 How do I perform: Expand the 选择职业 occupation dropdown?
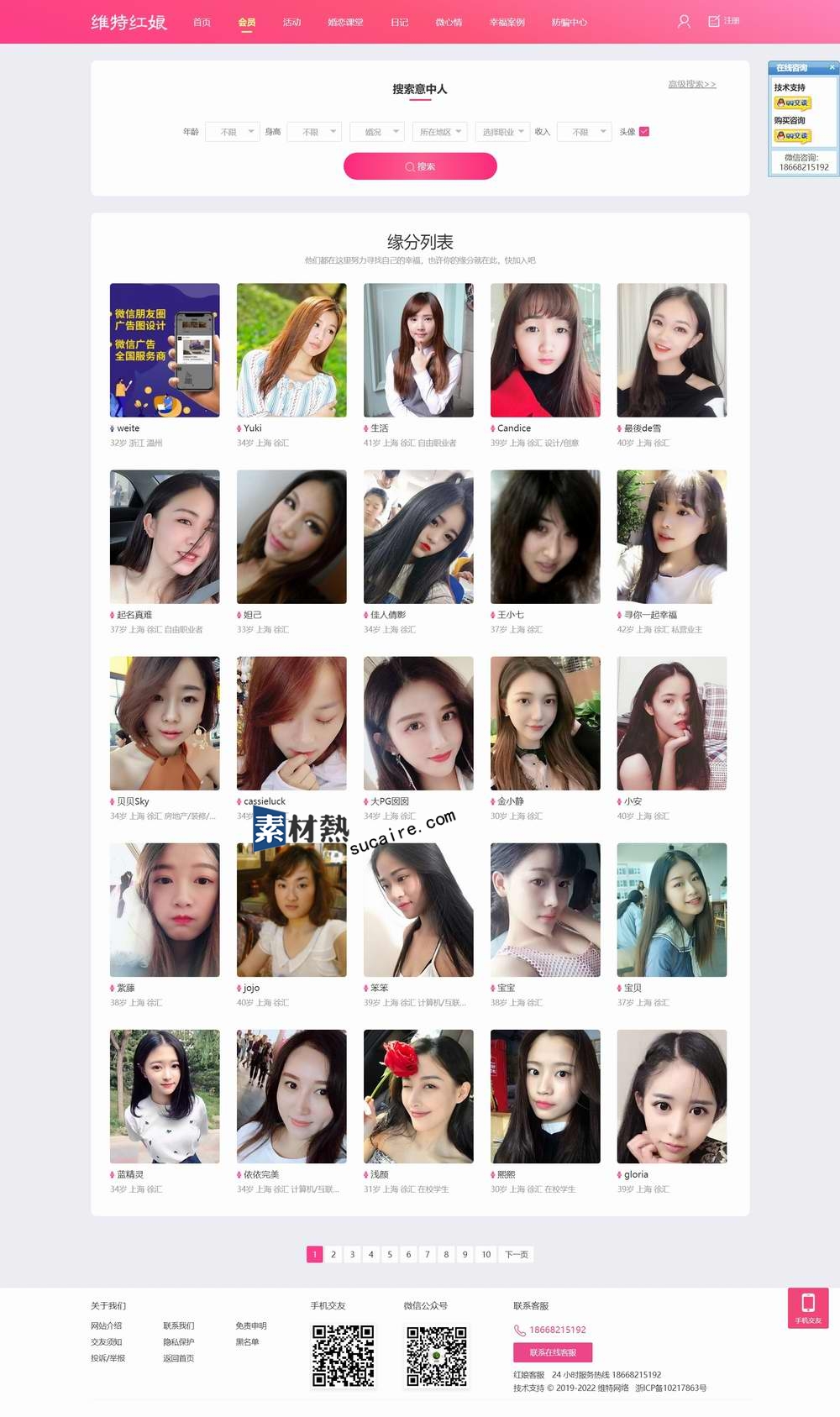[x=502, y=132]
